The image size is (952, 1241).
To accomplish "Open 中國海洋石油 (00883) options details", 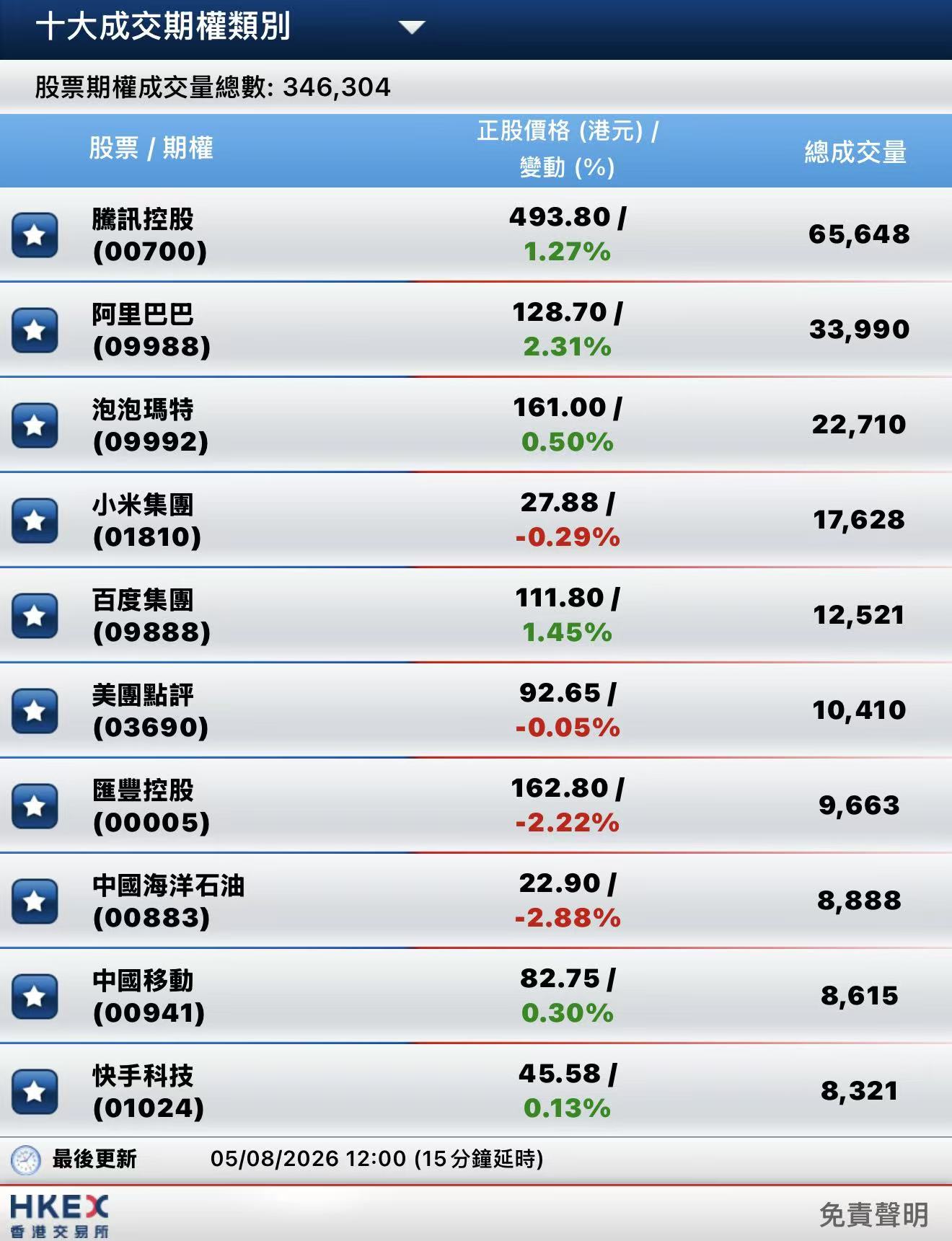I will pos(476,901).
